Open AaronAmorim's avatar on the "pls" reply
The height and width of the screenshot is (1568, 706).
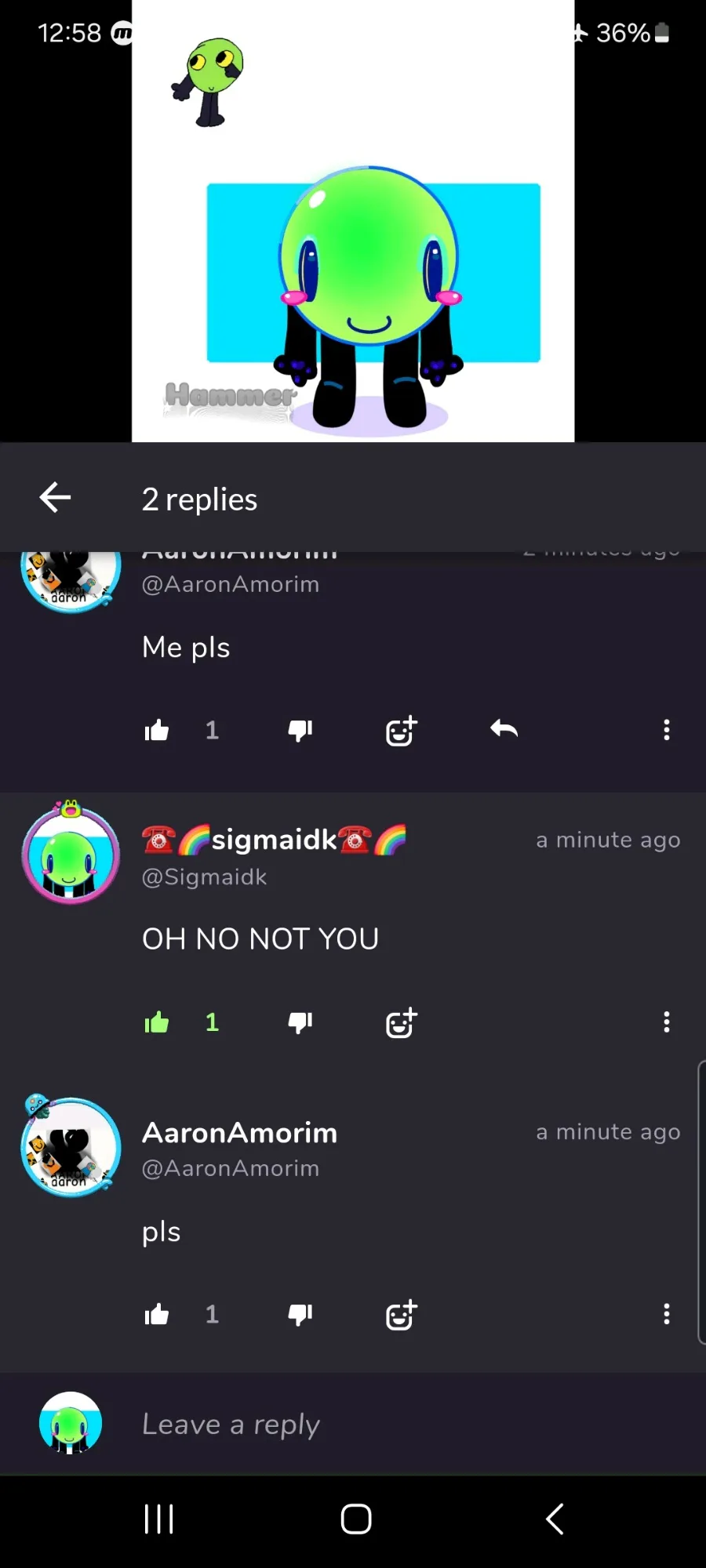pyautogui.click(x=71, y=1145)
